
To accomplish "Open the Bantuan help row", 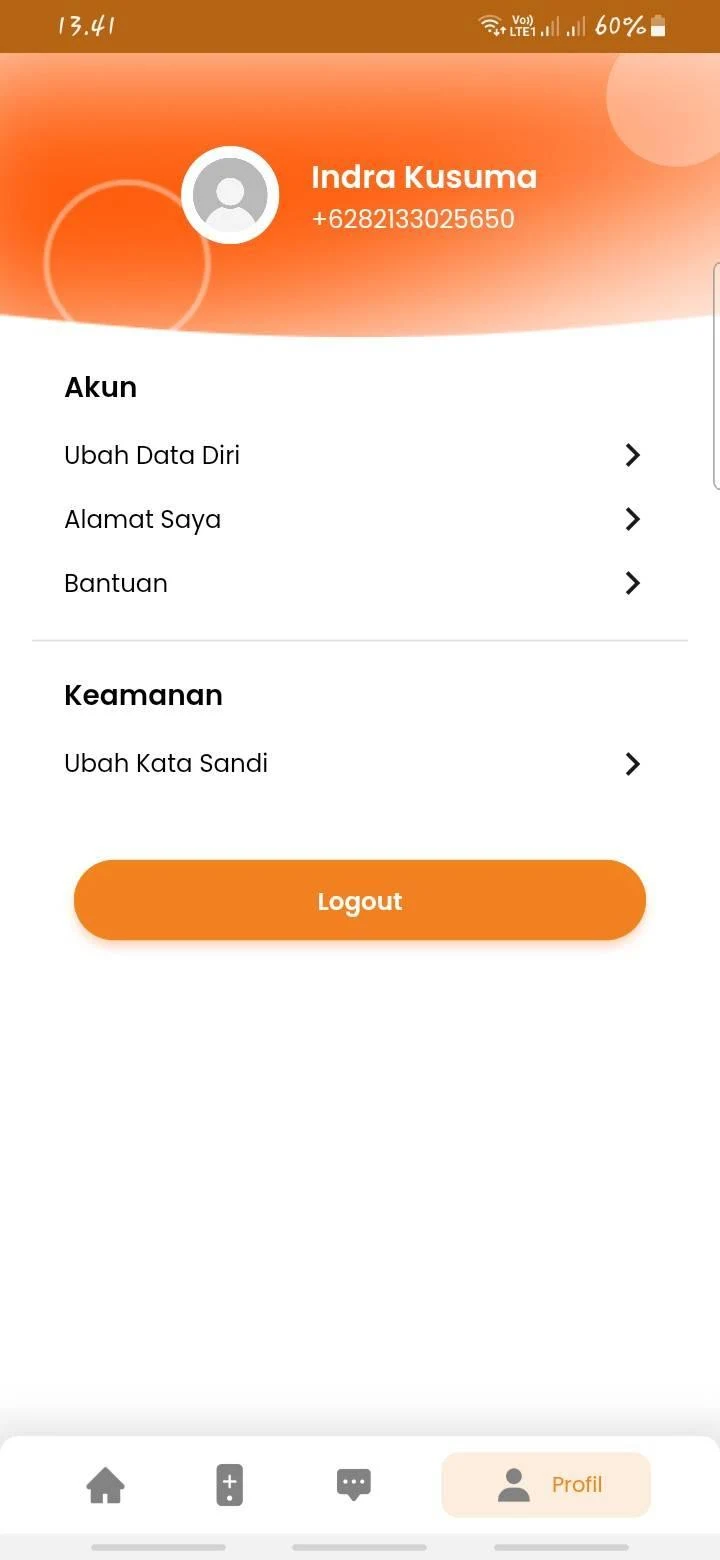I will tap(352, 583).
